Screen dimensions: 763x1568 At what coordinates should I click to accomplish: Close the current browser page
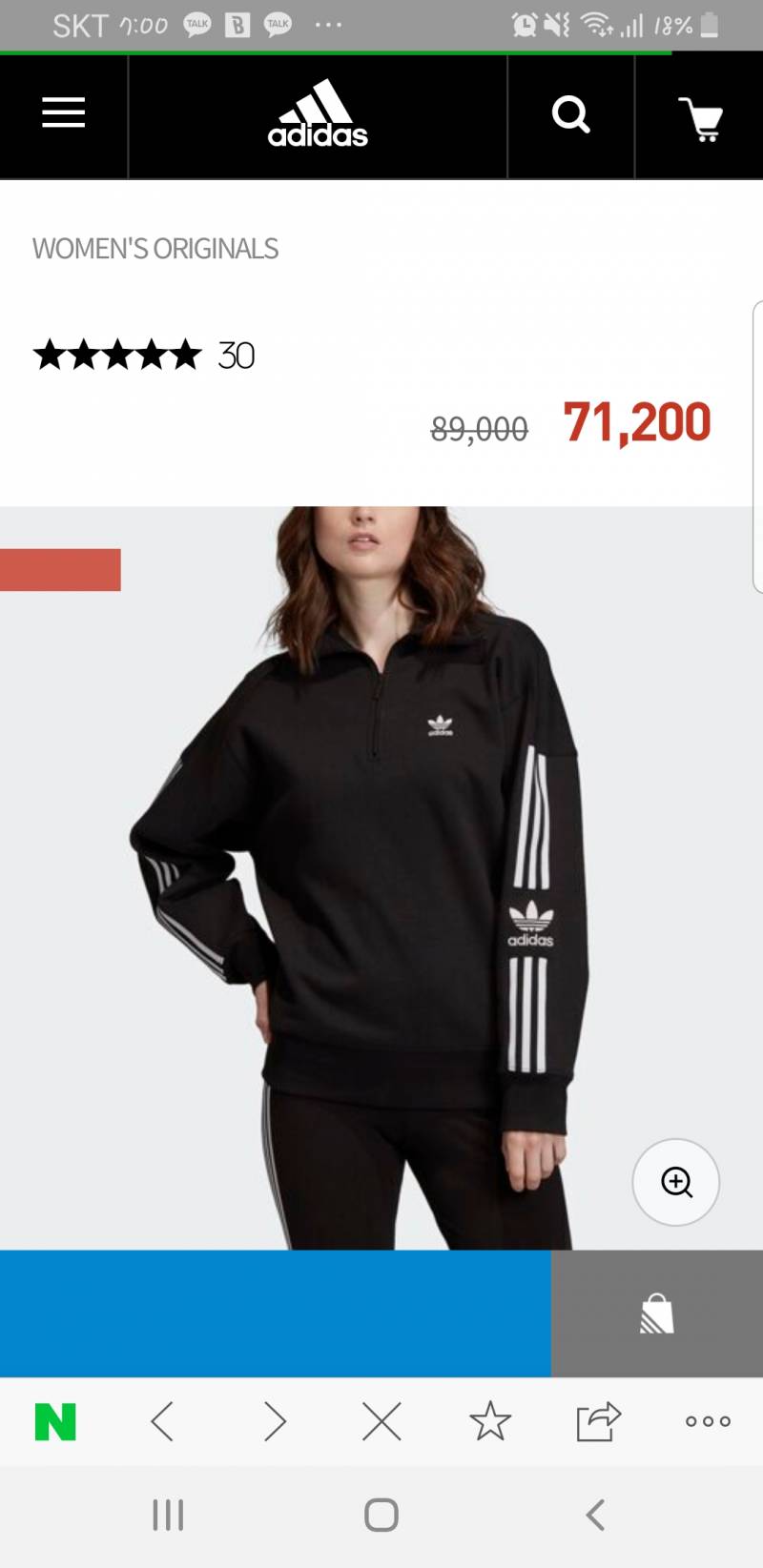click(x=381, y=1422)
